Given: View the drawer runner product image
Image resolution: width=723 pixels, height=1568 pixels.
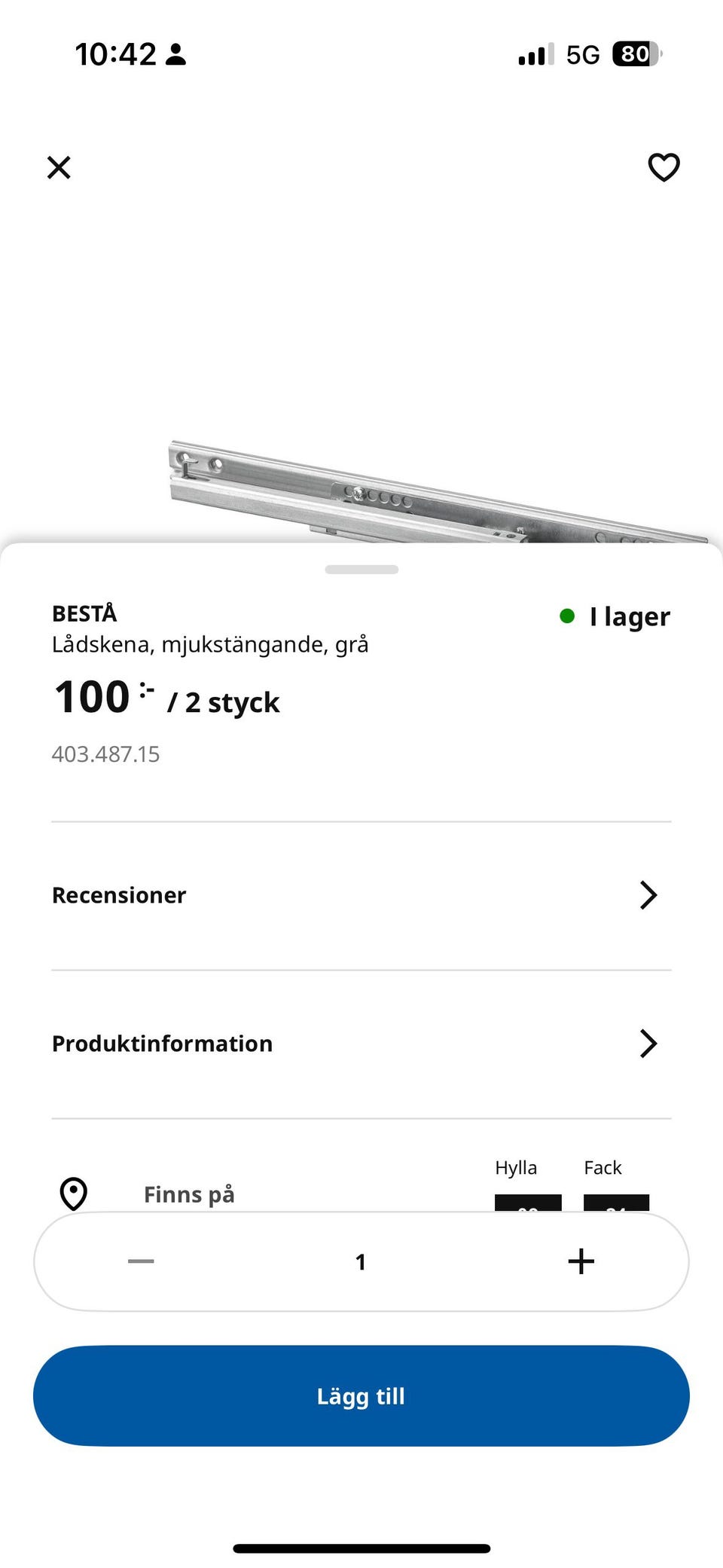Looking at the screenshot, I should click(x=437, y=491).
